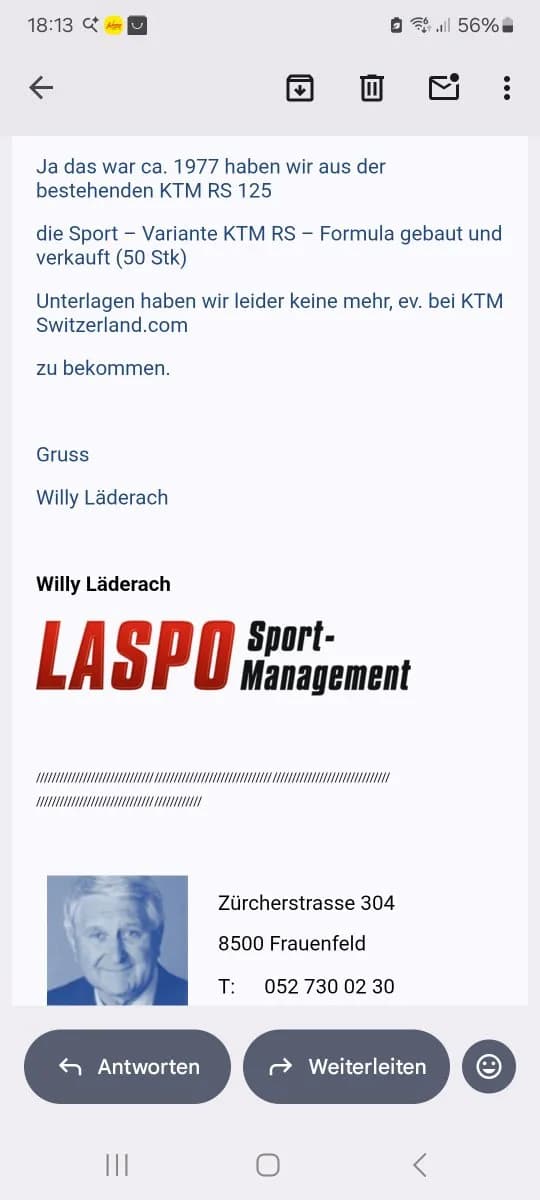
Task: Forward the email with Weiterleiten
Action: (346, 1067)
